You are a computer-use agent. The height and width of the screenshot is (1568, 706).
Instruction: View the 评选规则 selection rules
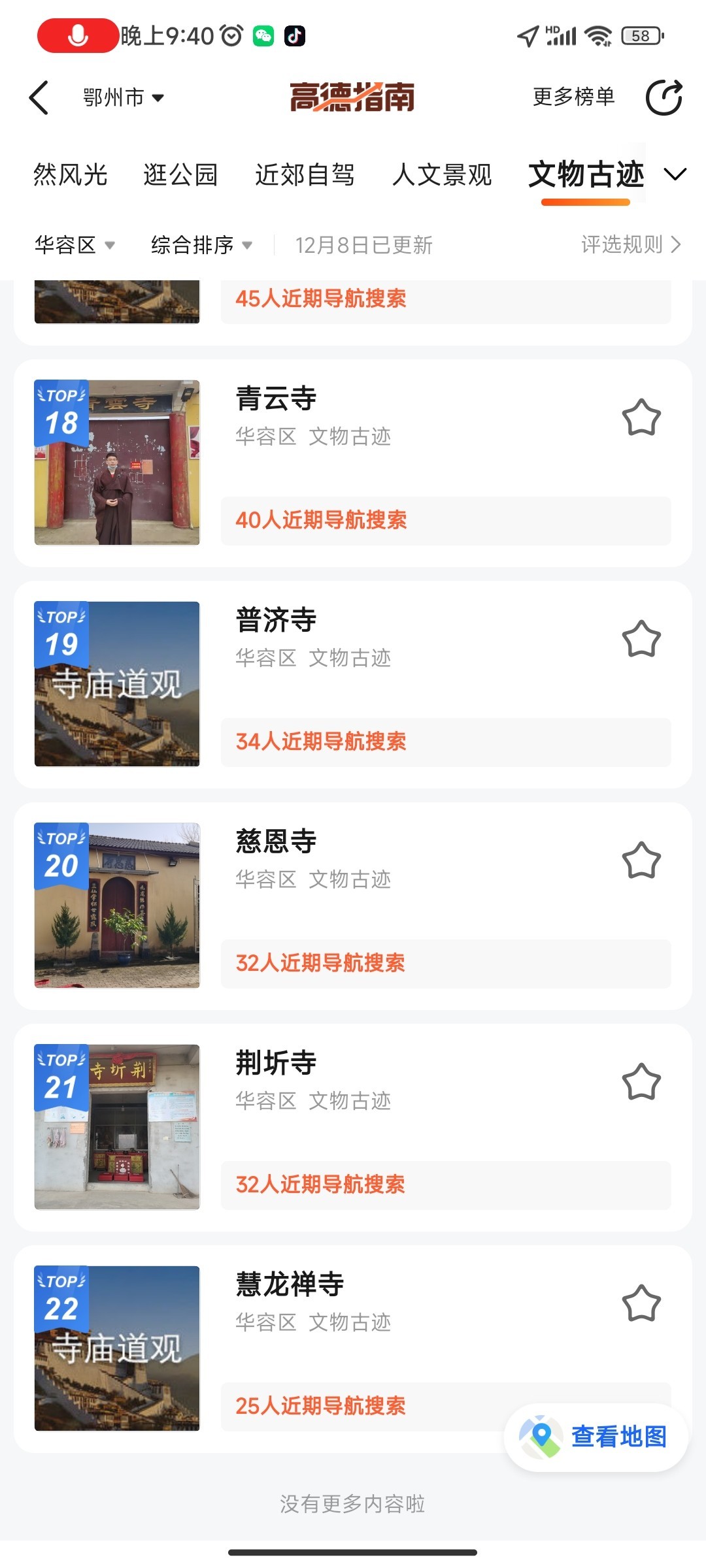[631, 244]
